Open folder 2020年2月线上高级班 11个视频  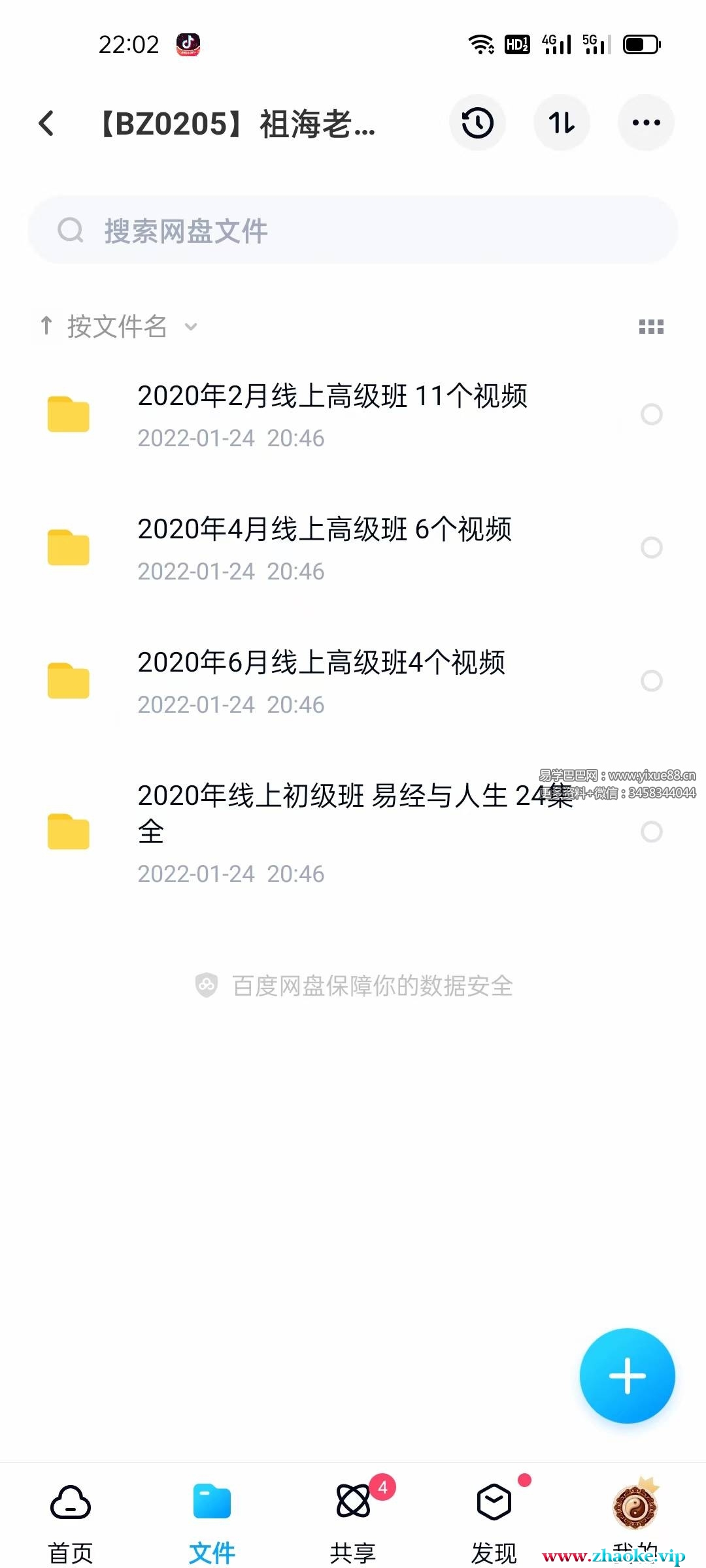(x=332, y=414)
